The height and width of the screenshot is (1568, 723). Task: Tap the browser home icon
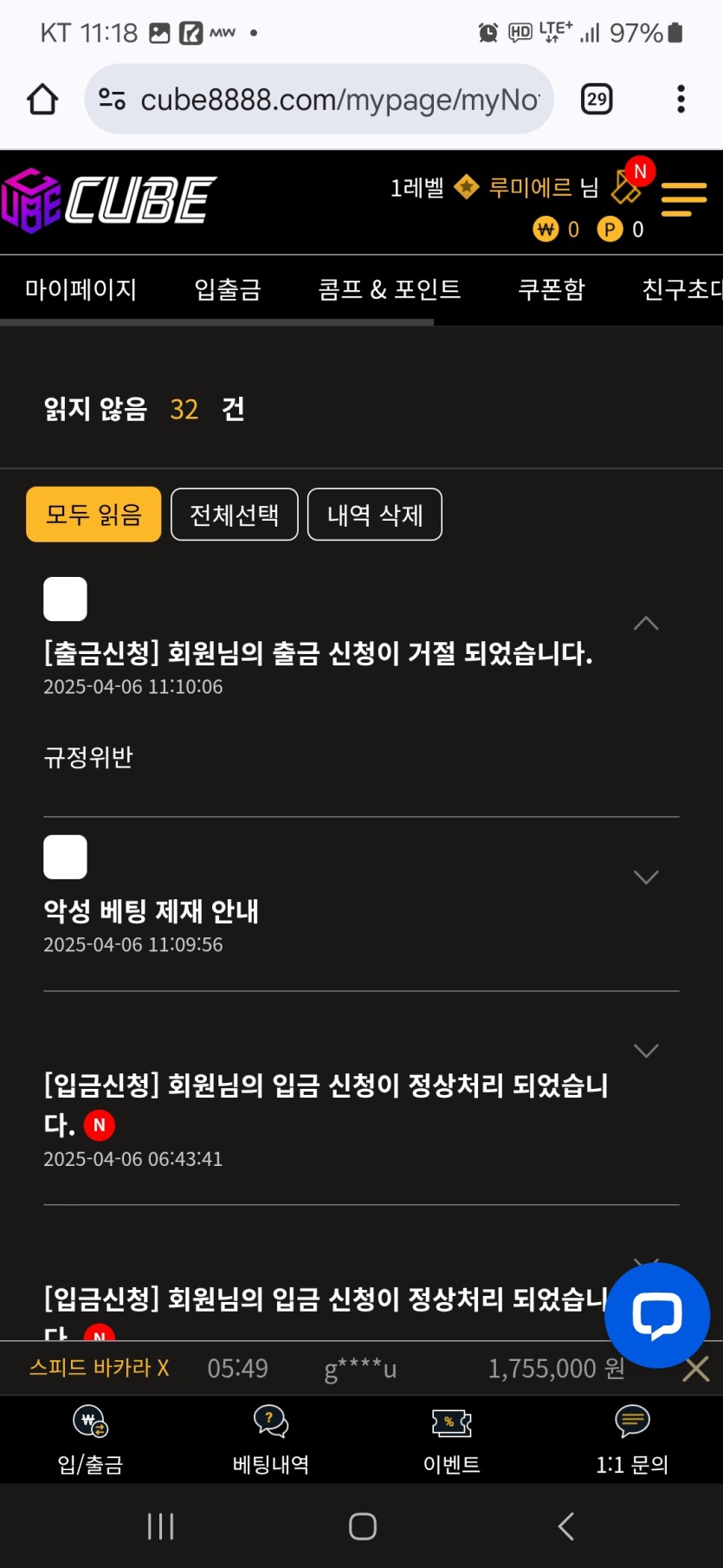[42, 100]
